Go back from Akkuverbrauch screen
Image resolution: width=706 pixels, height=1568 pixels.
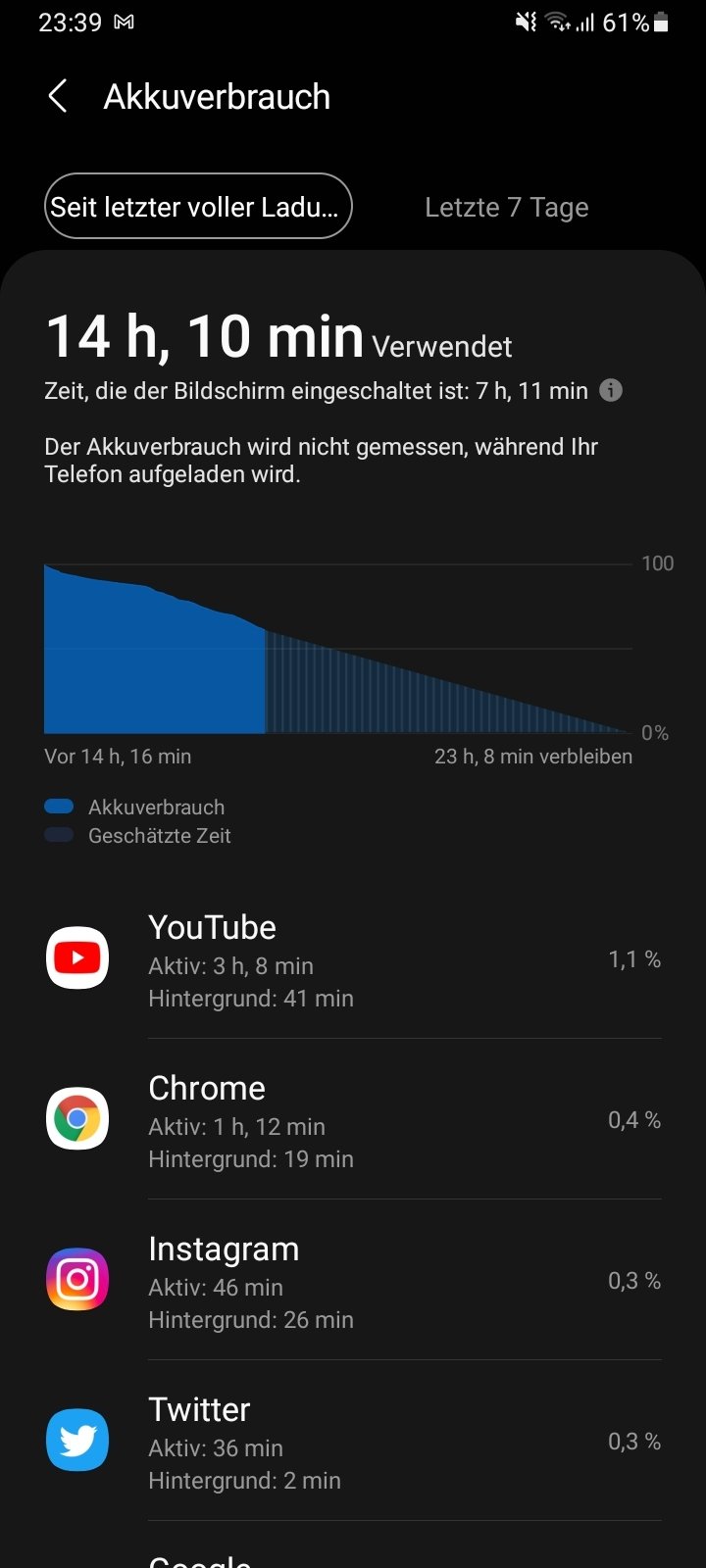(58, 97)
